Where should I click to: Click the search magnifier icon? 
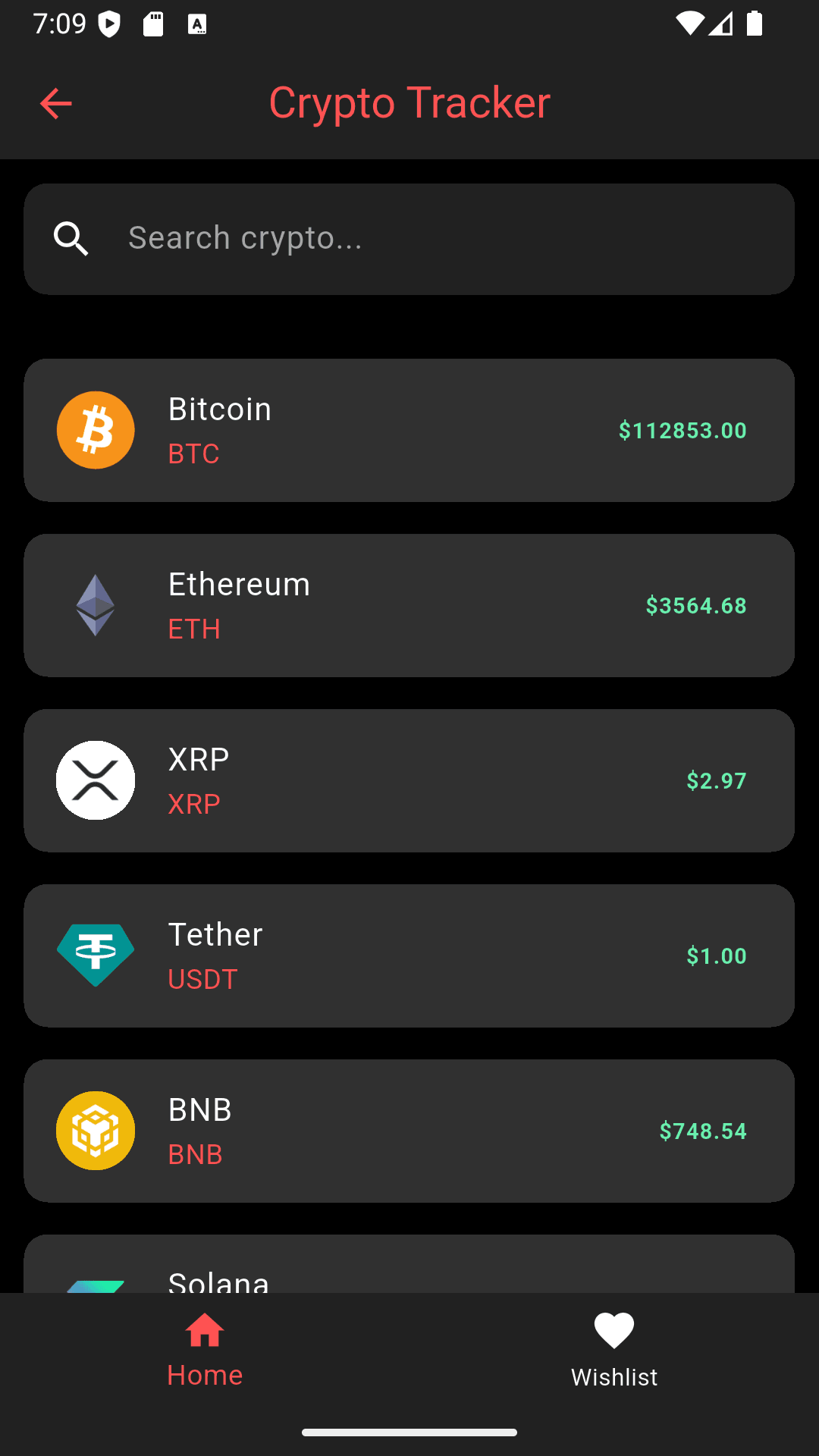click(71, 238)
